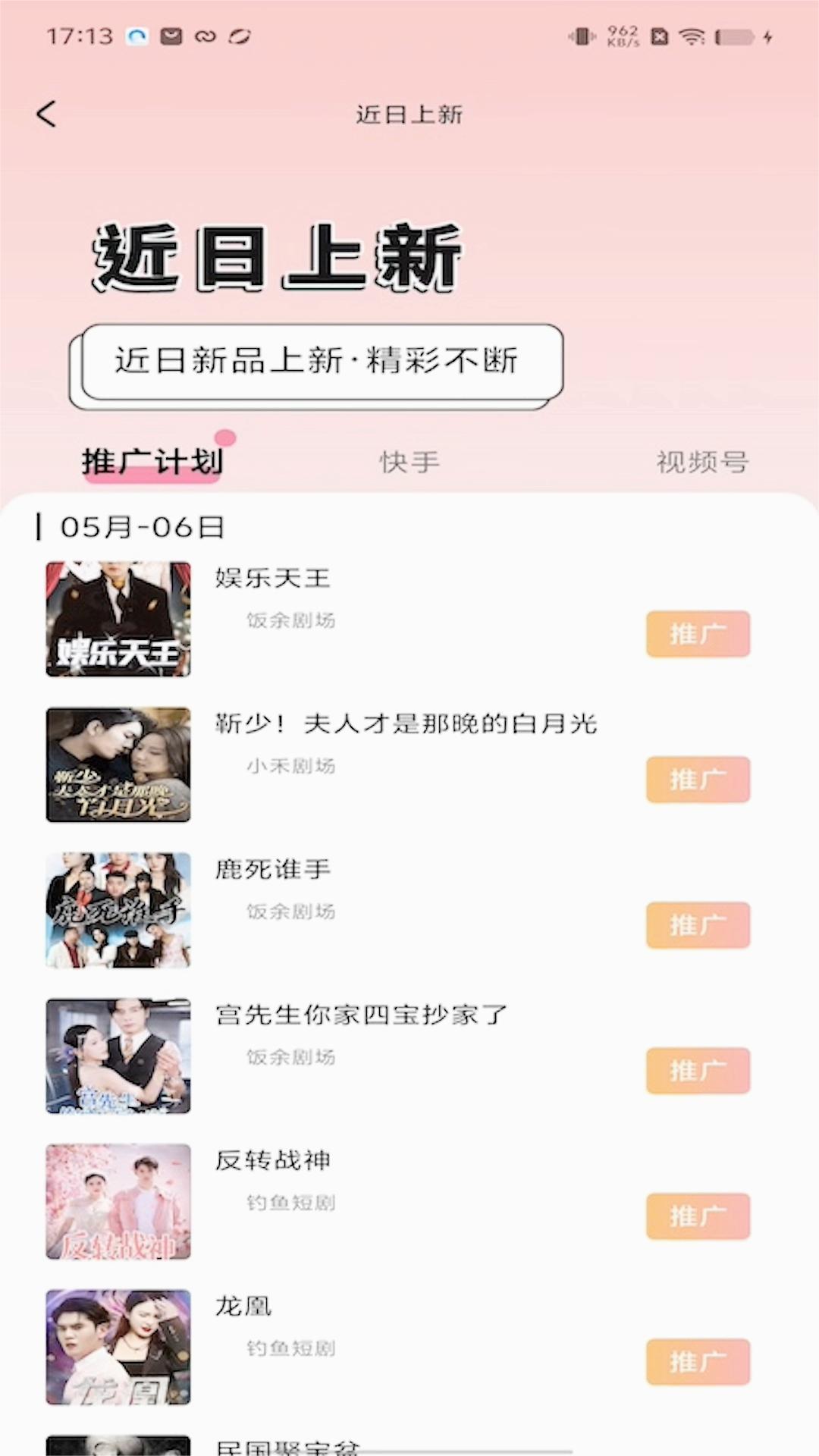The height and width of the screenshot is (1456, 819).
Task: Select the 推广计划 tab
Action: click(x=152, y=461)
